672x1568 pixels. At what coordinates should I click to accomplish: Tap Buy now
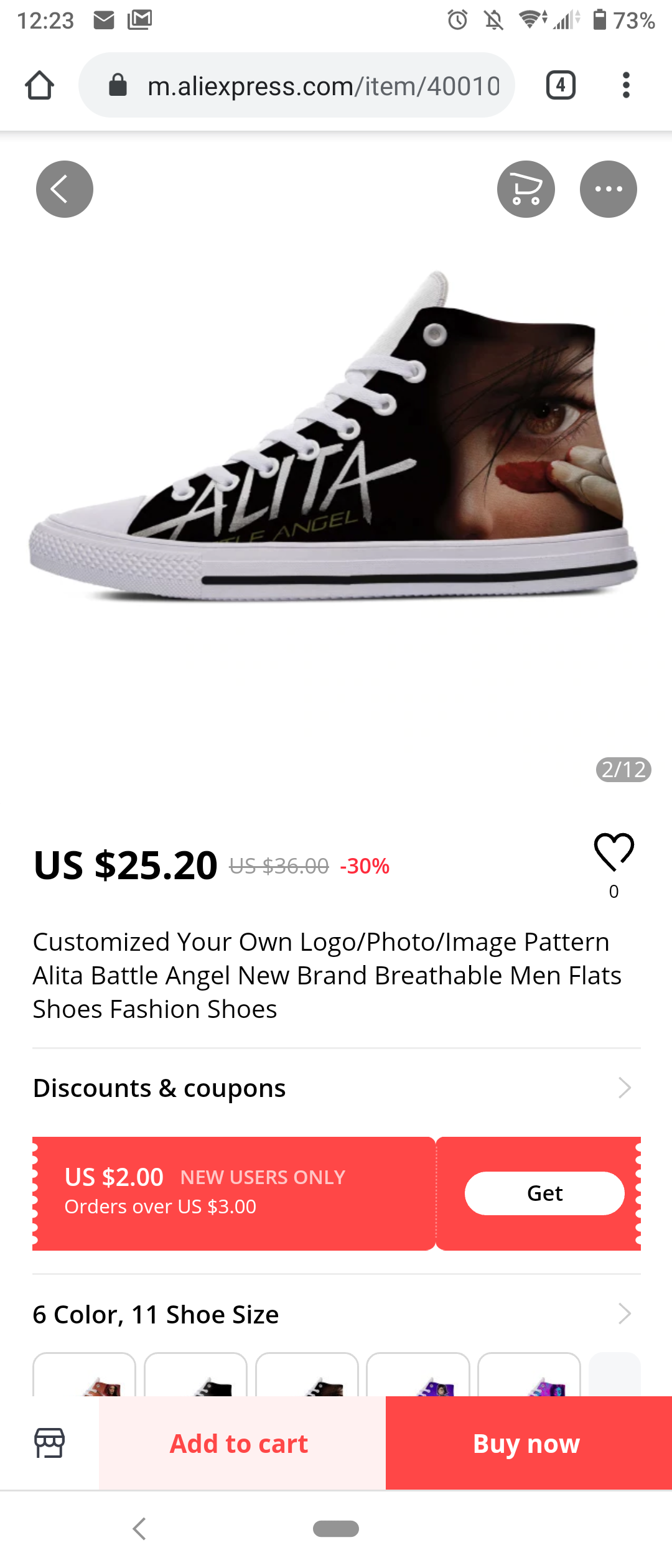528,1443
